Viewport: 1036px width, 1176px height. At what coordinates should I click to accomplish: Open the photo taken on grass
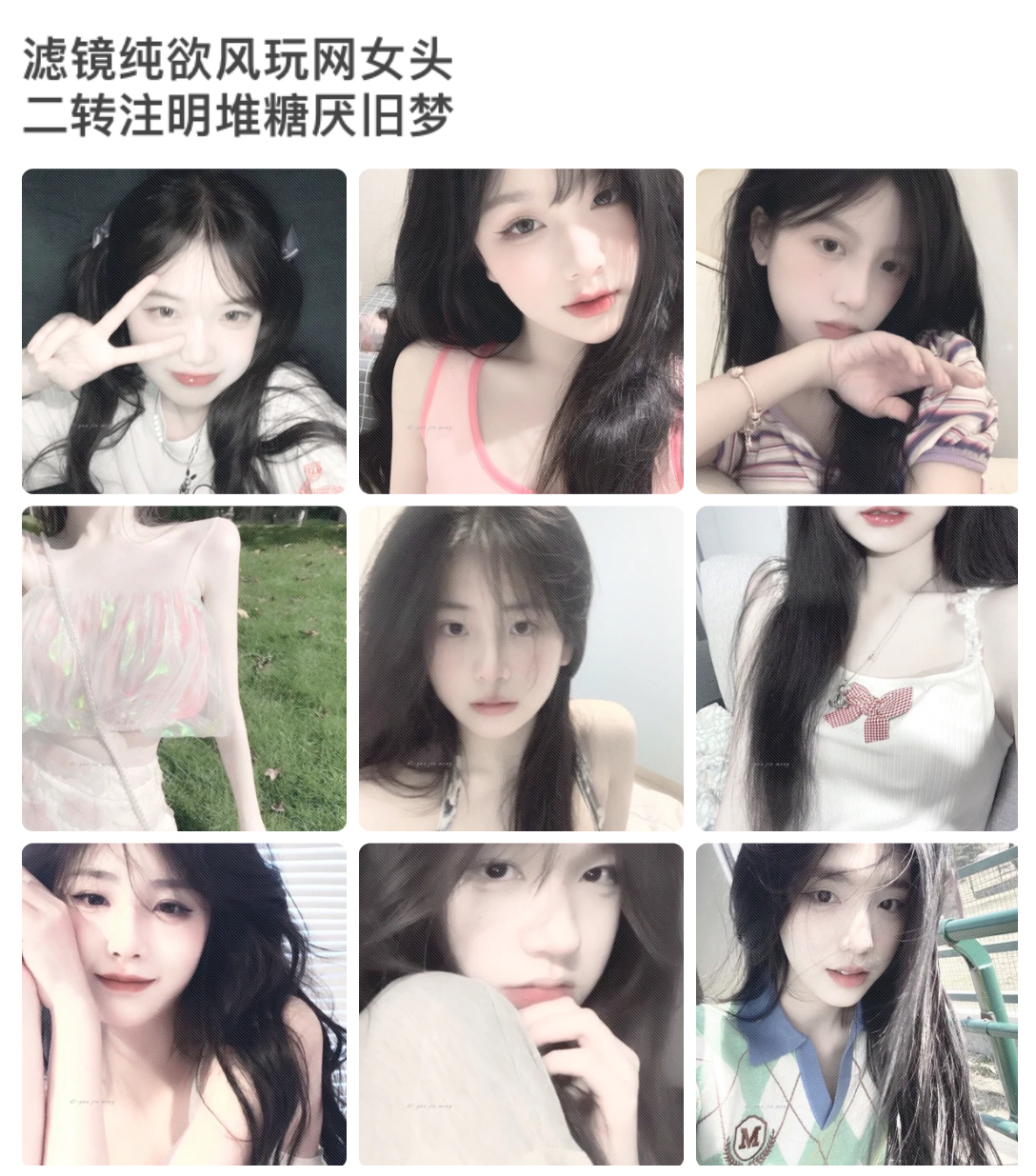coord(184,668)
